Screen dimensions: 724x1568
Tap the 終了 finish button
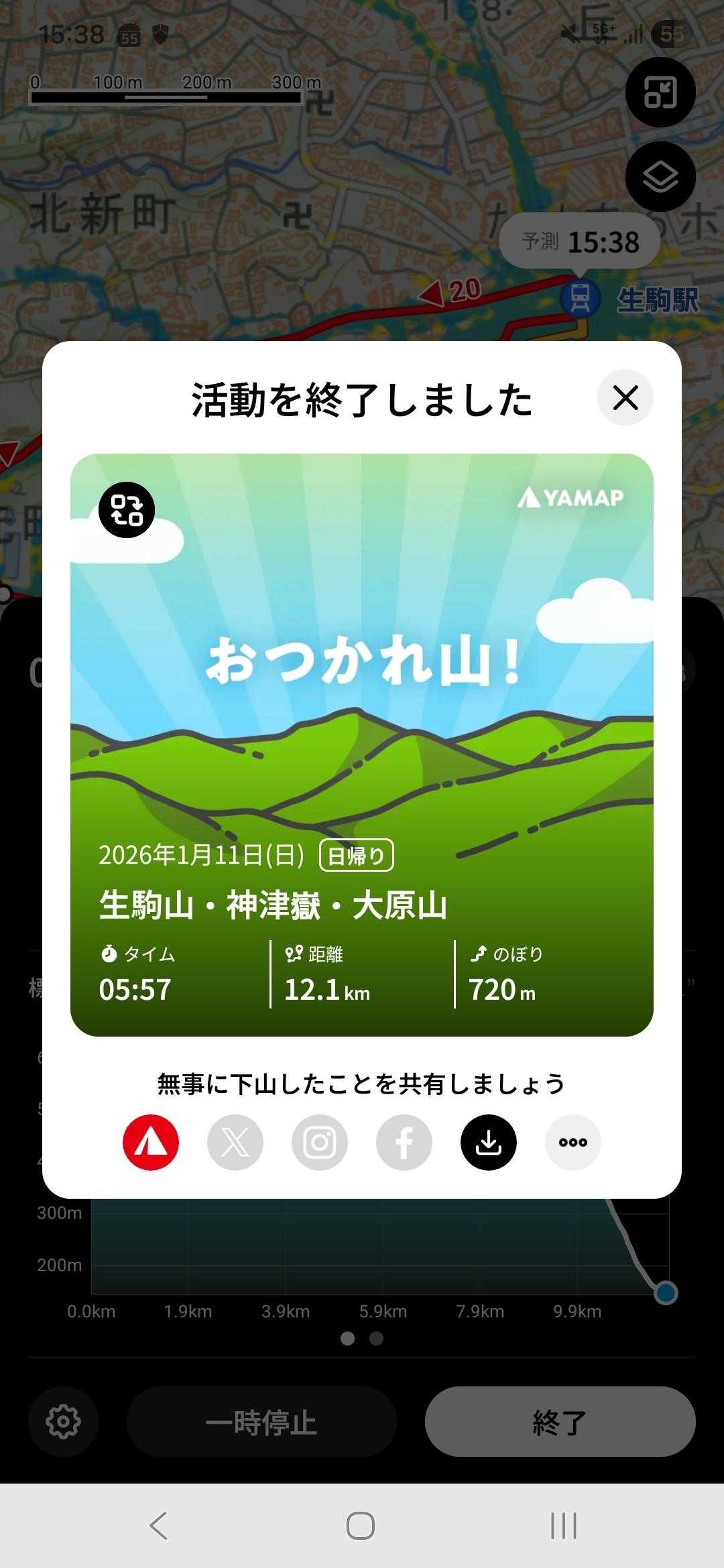point(560,1421)
